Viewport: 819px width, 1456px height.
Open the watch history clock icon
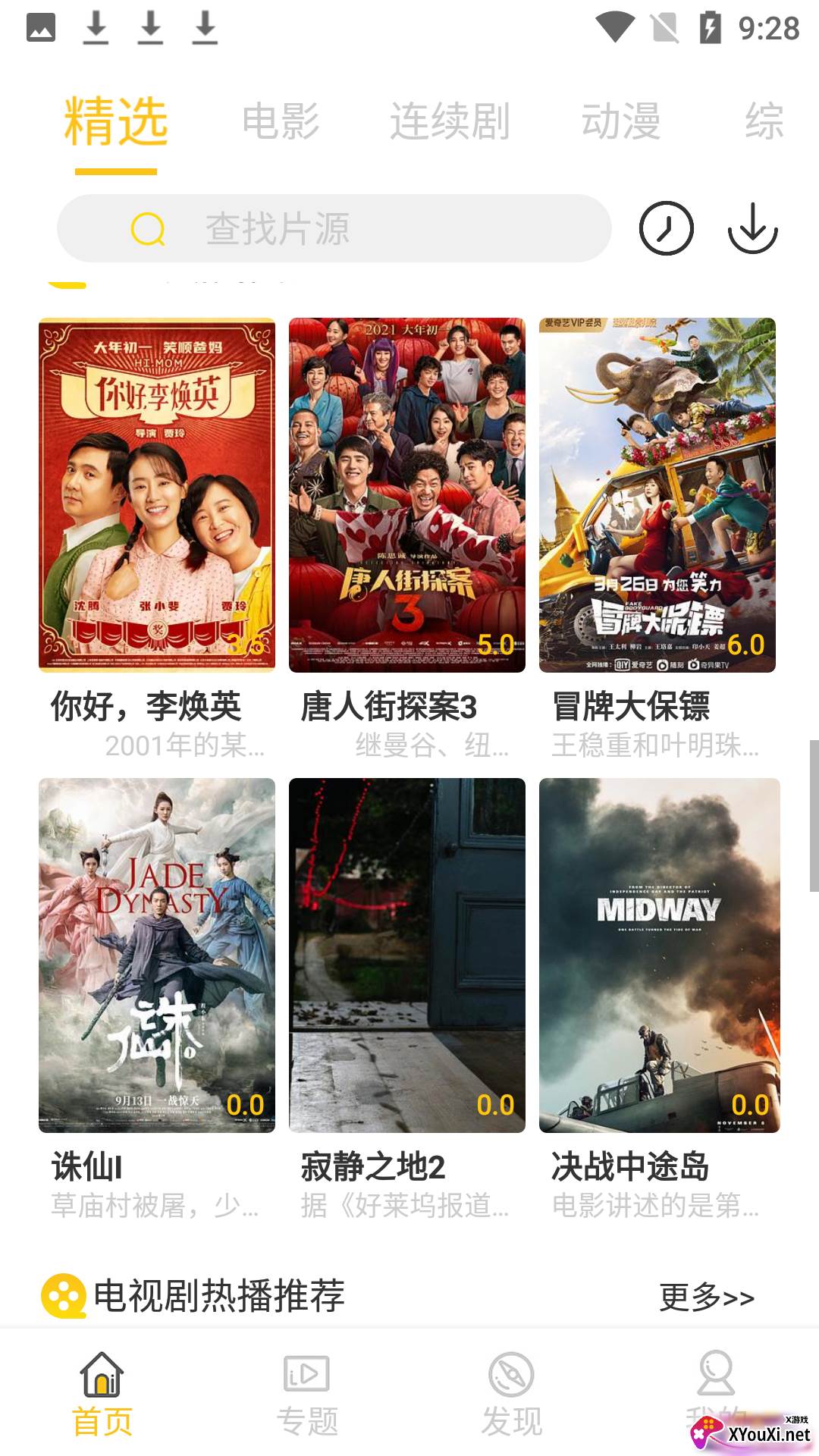[x=666, y=228]
